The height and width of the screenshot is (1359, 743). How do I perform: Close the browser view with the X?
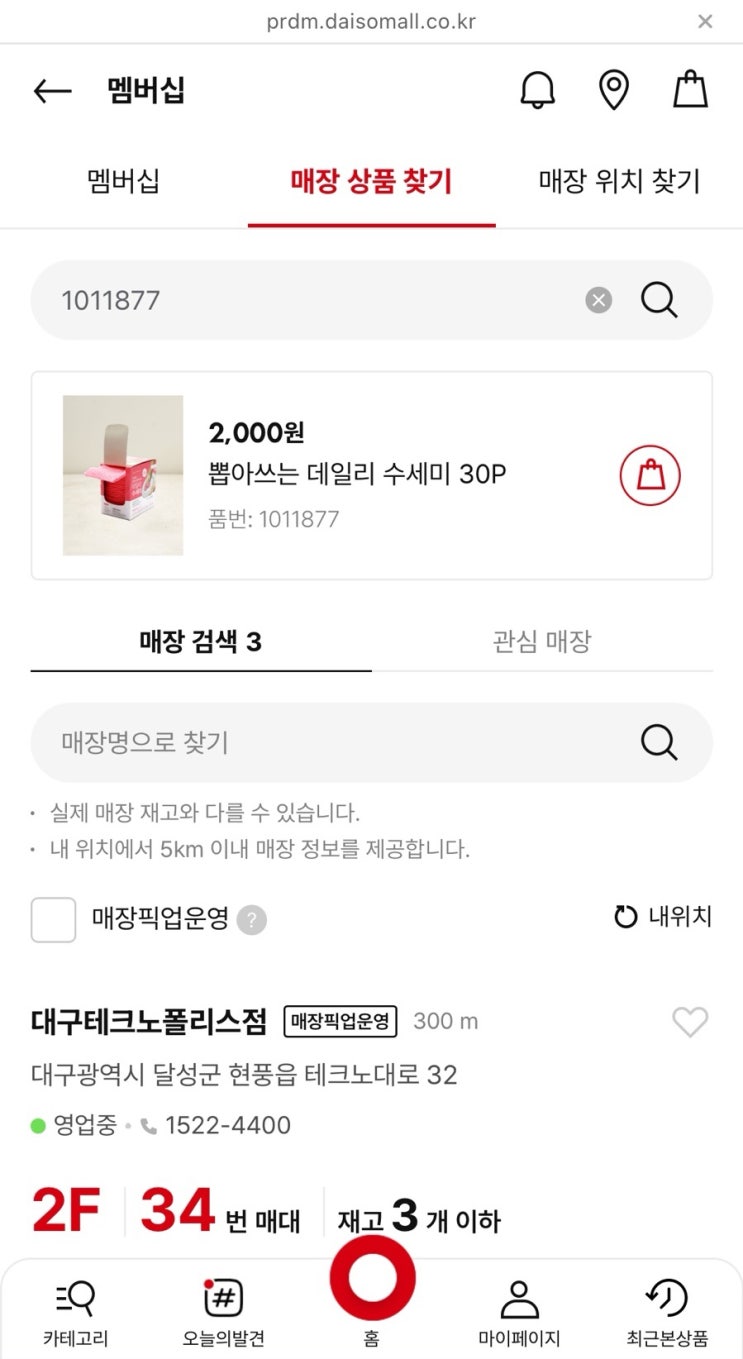tap(705, 21)
